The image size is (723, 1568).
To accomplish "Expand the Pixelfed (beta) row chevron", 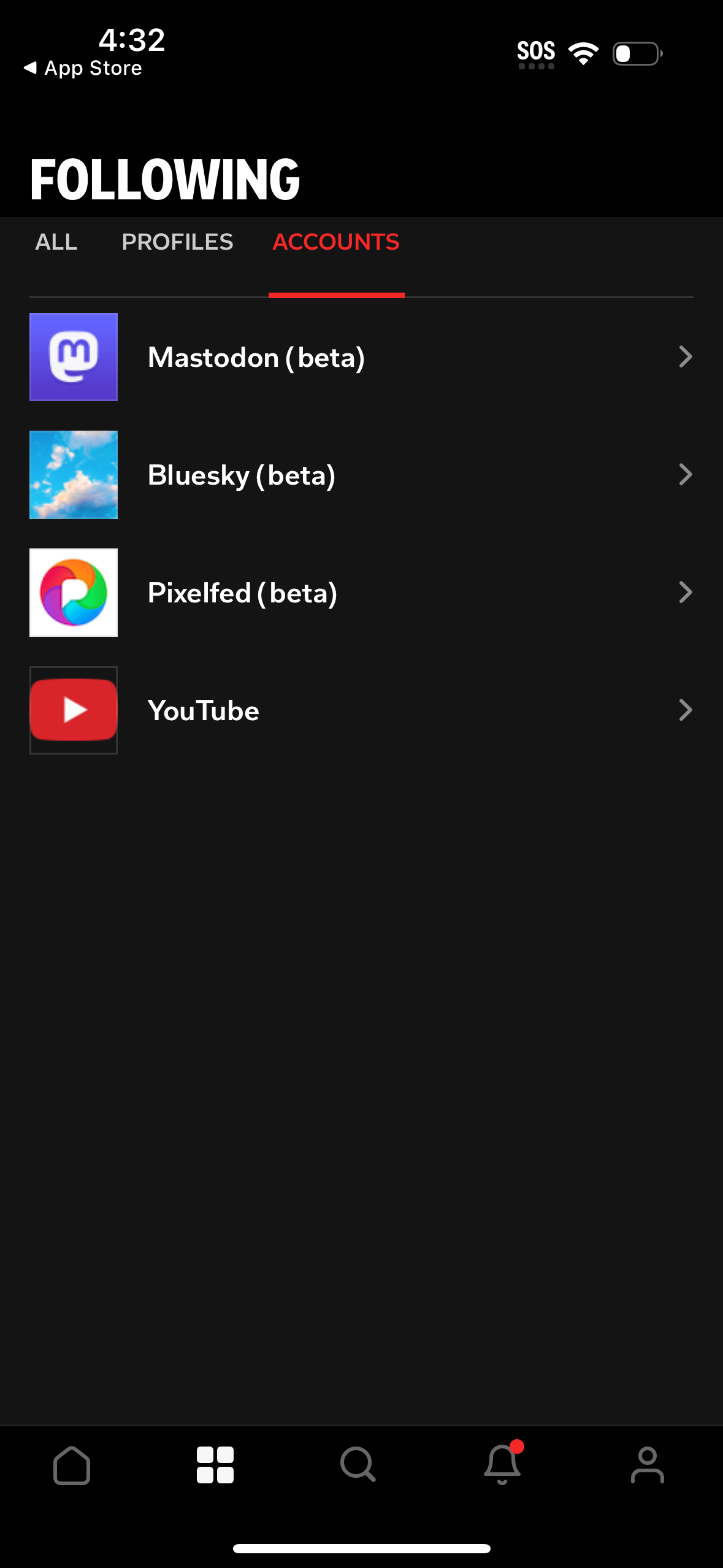I will 685,592.
